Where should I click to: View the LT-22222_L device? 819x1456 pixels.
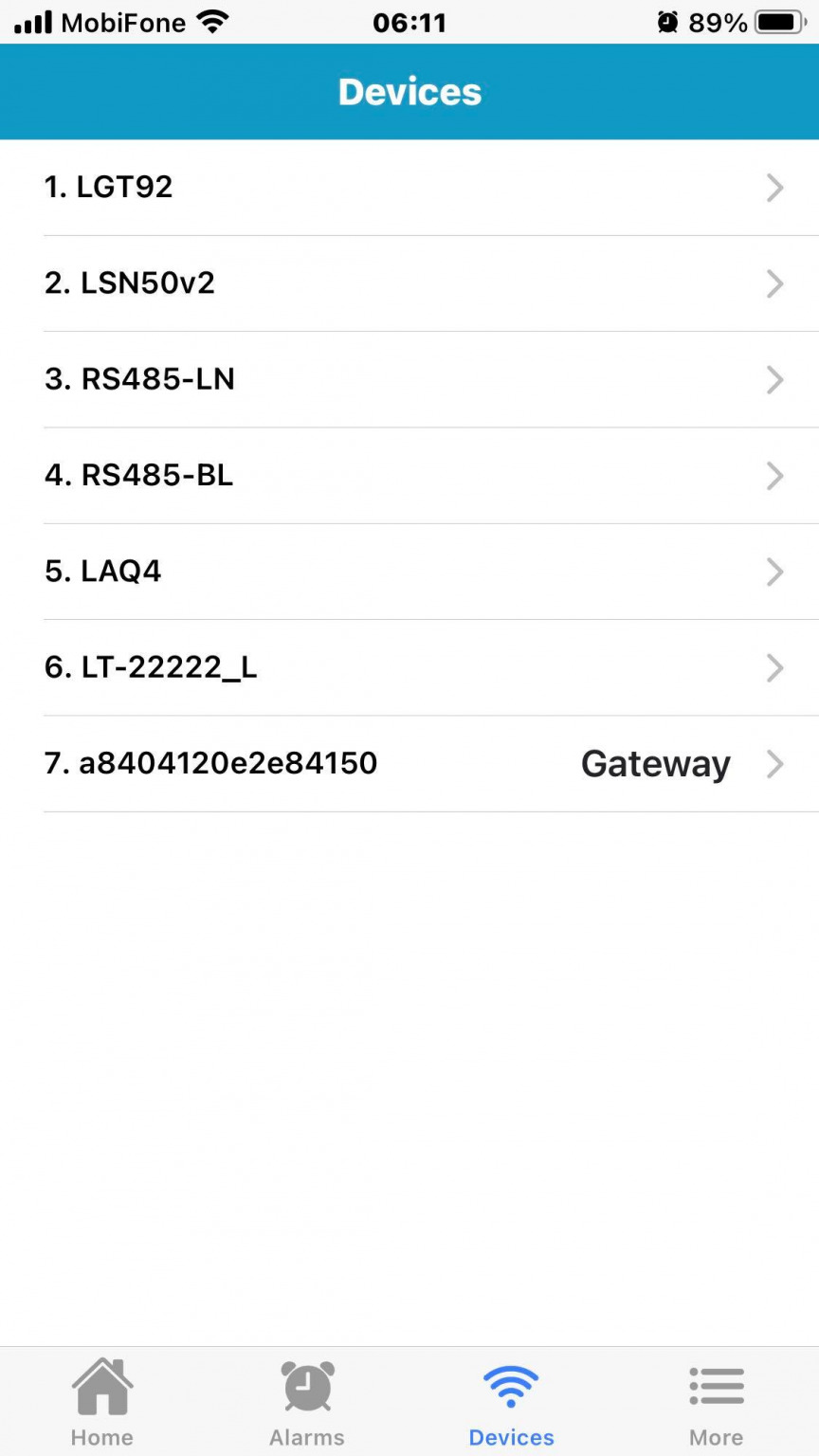[x=409, y=667]
